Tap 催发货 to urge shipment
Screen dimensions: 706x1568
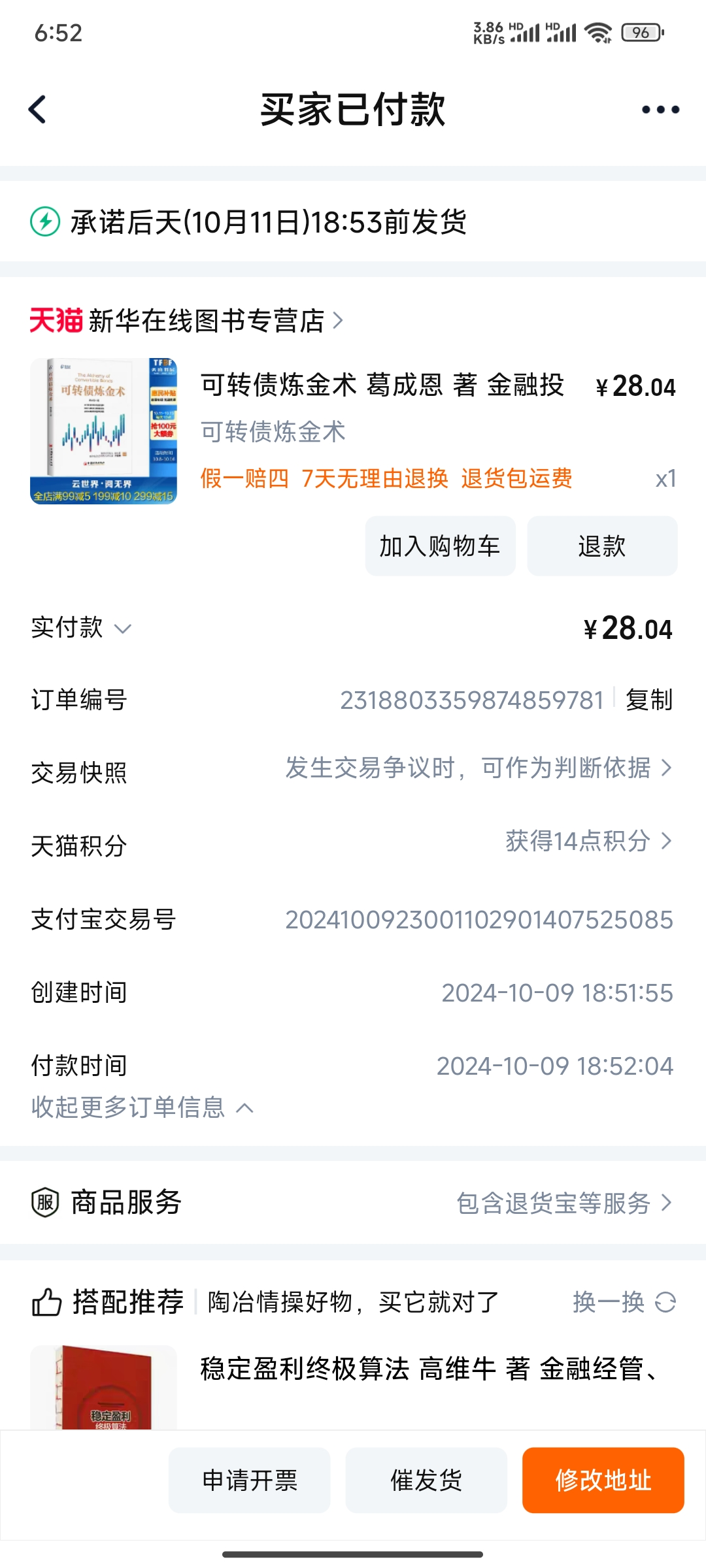(x=426, y=1480)
